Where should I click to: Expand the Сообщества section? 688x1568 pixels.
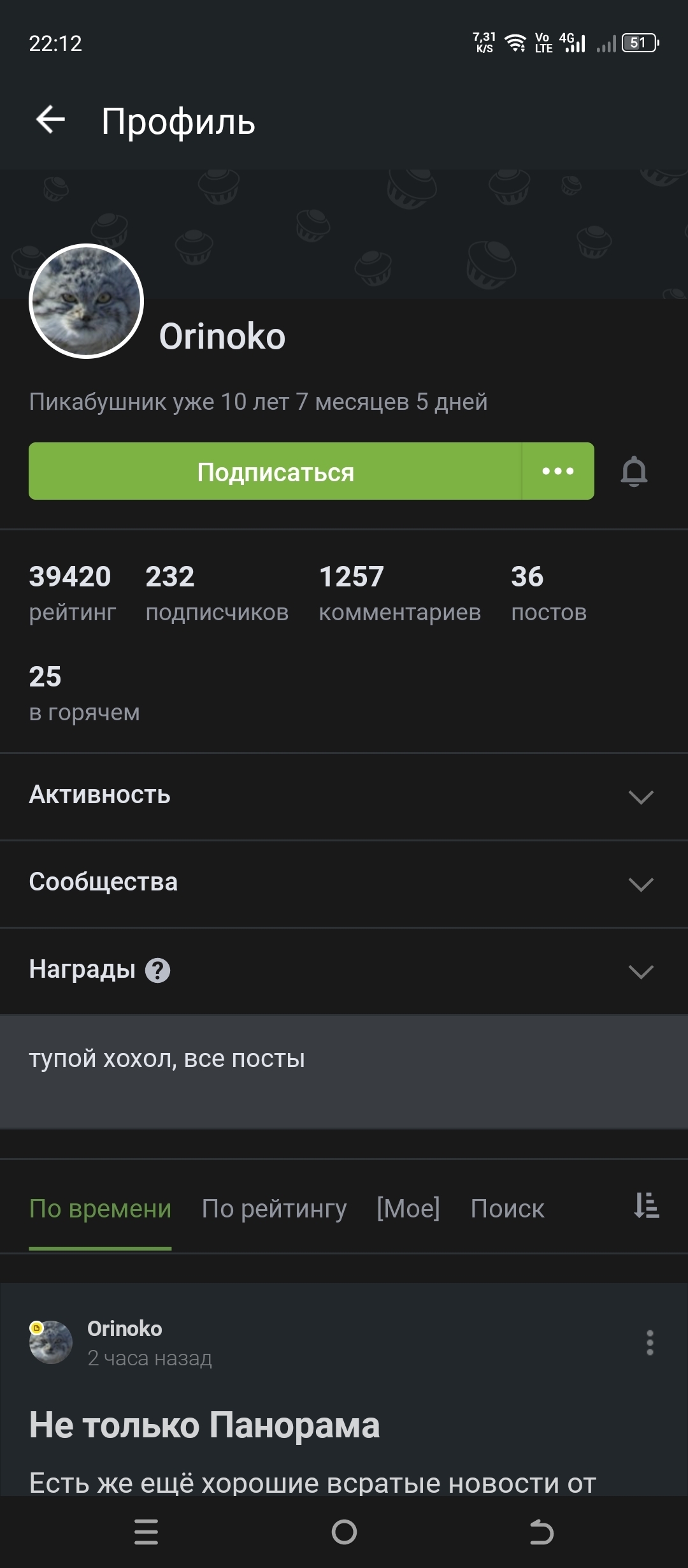(x=640, y=883)
